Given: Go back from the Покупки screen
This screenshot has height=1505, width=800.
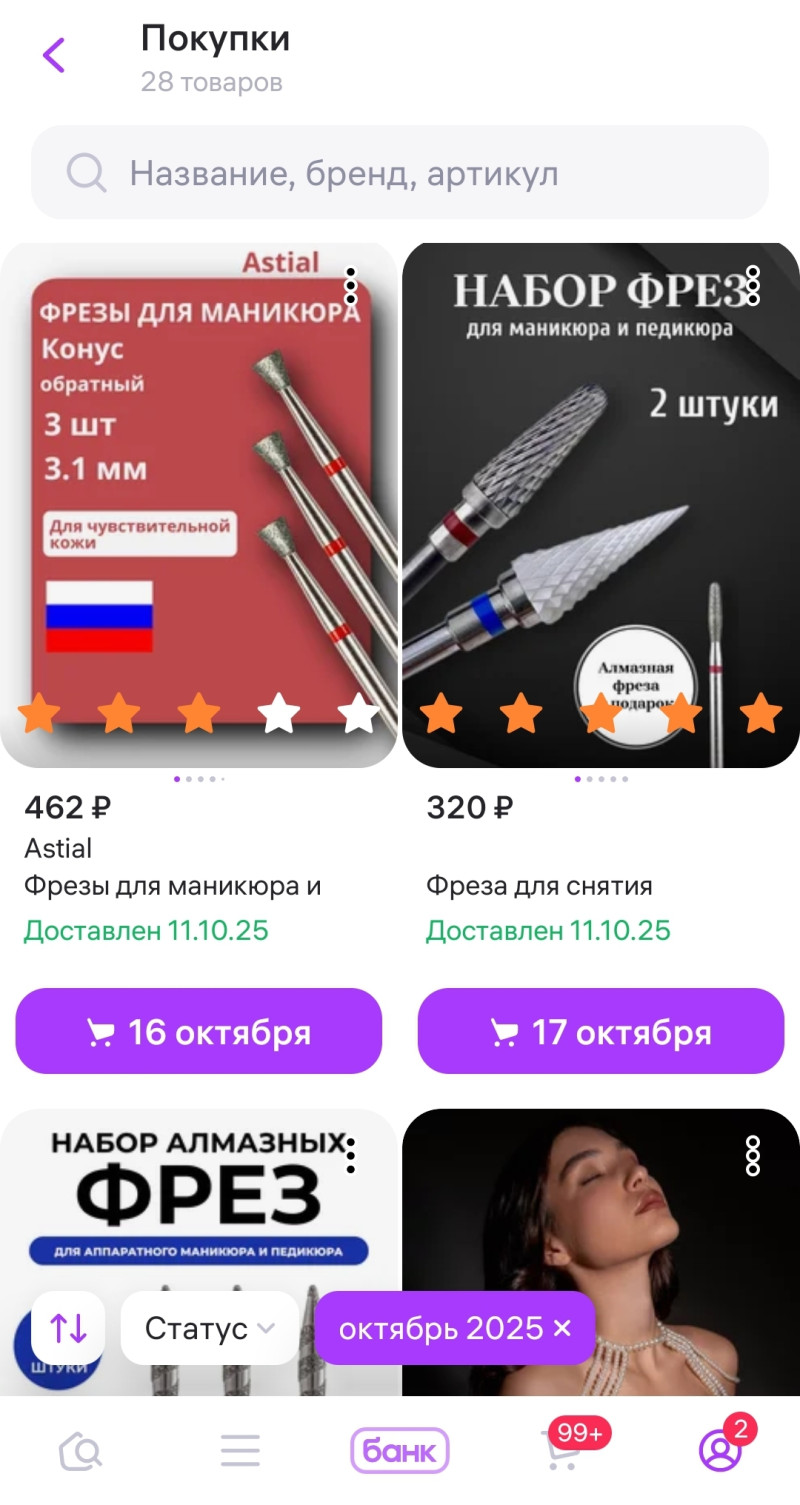Looking at the screenshot, I should pos(54,55).
